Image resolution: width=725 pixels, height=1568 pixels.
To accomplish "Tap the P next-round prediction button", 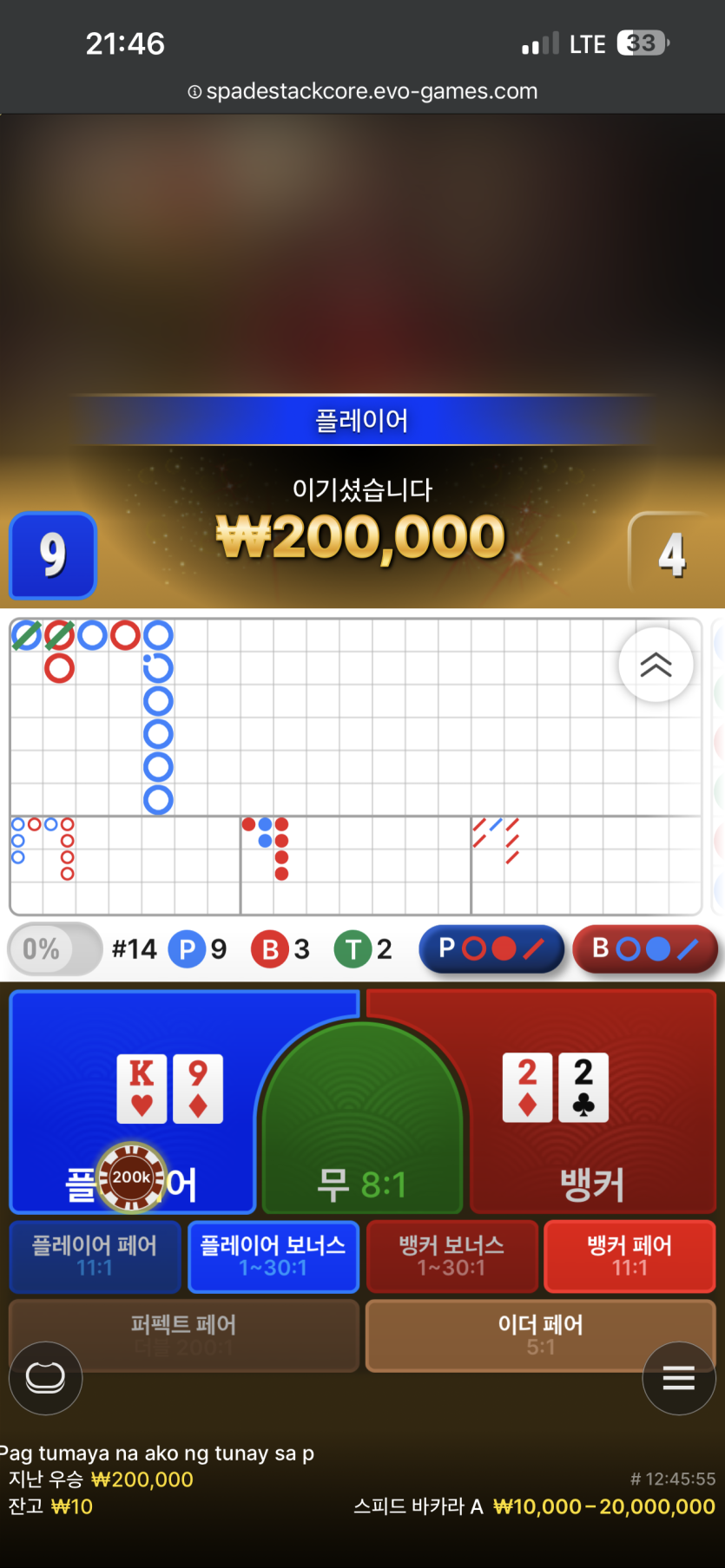I will (491, 948).
